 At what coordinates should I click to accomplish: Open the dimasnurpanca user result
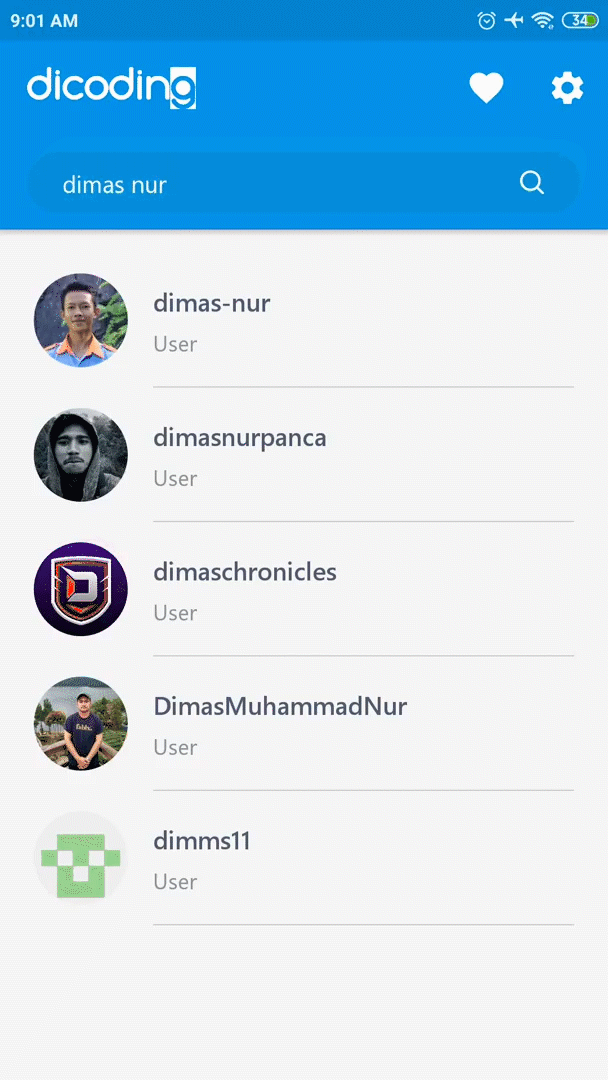coord(304,455)
